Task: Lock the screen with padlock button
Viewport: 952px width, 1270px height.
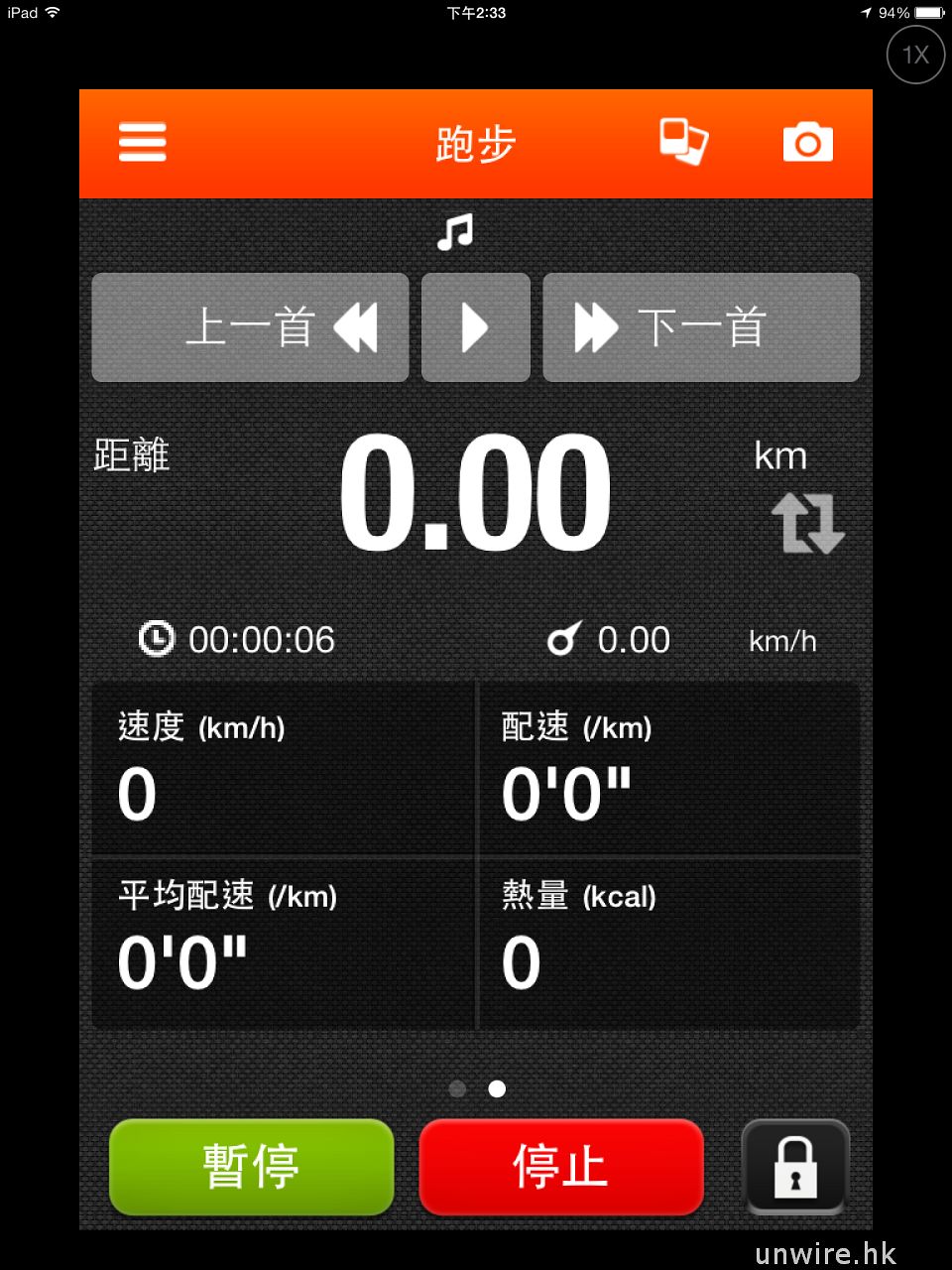Action: 795,1167
